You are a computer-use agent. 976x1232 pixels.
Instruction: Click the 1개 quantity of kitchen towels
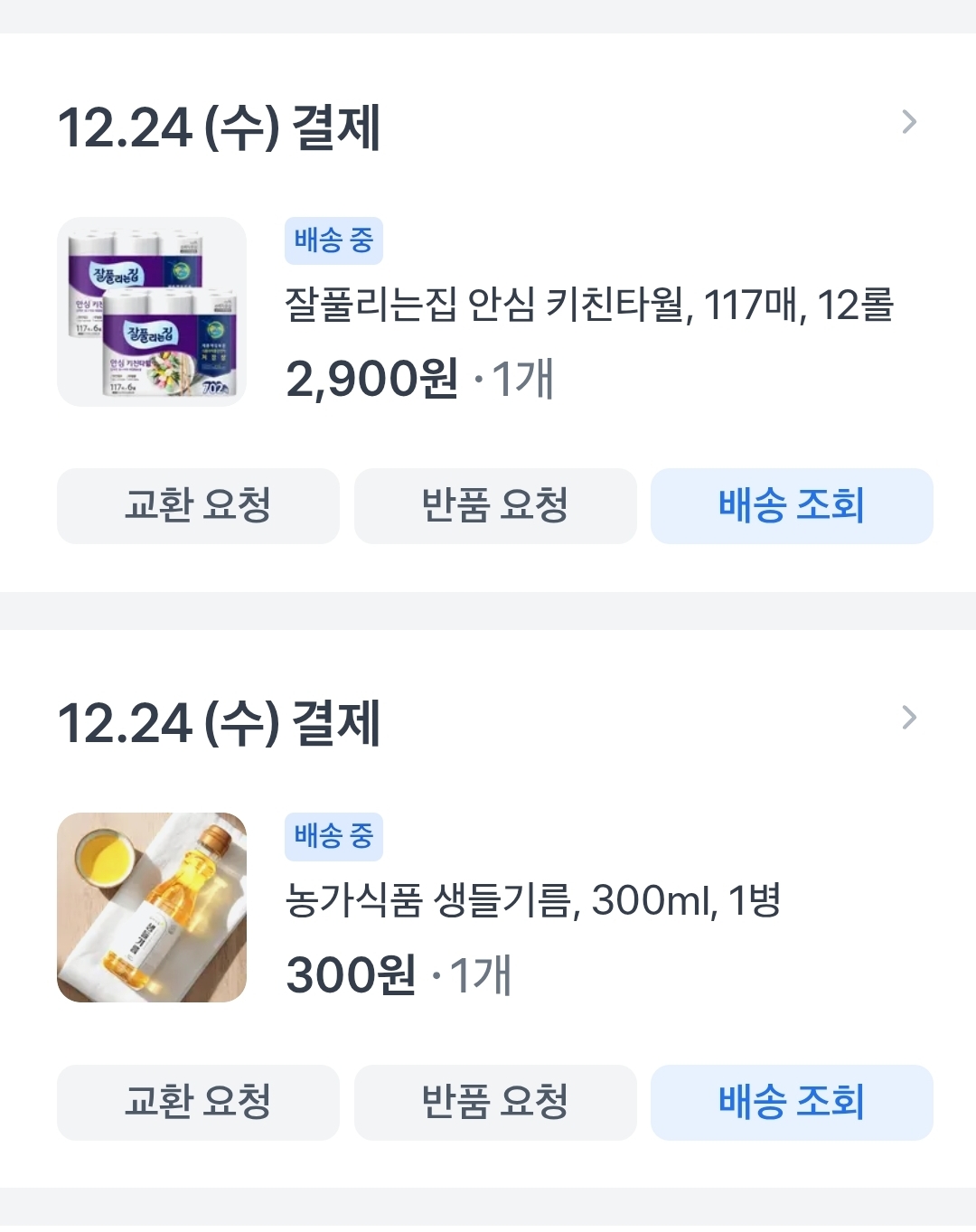click(522, 381)
